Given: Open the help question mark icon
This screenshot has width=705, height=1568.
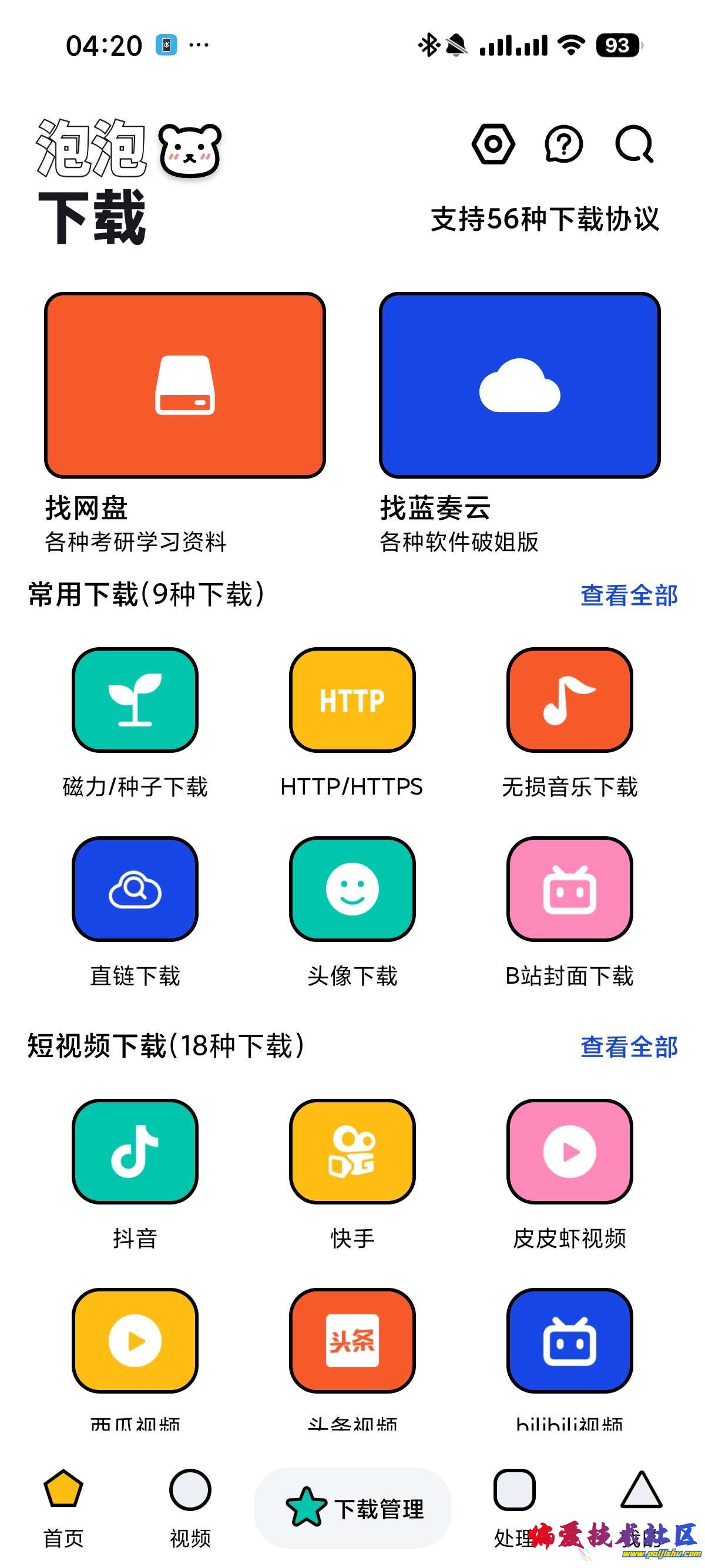Looking at the screenshot, I should pos(563,144).
